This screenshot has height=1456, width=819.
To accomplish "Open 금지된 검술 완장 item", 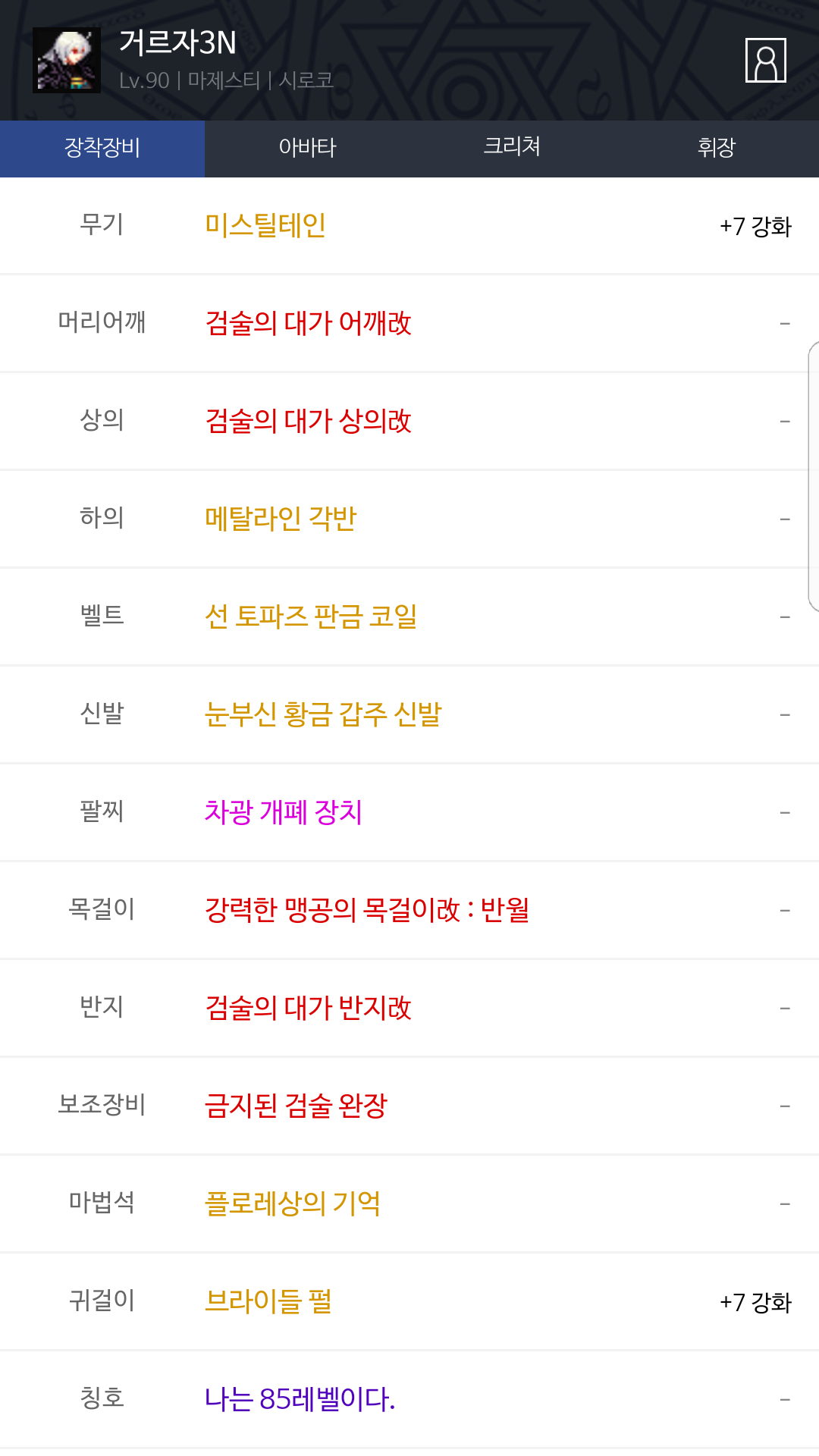I will click(x=296, y=1106).
